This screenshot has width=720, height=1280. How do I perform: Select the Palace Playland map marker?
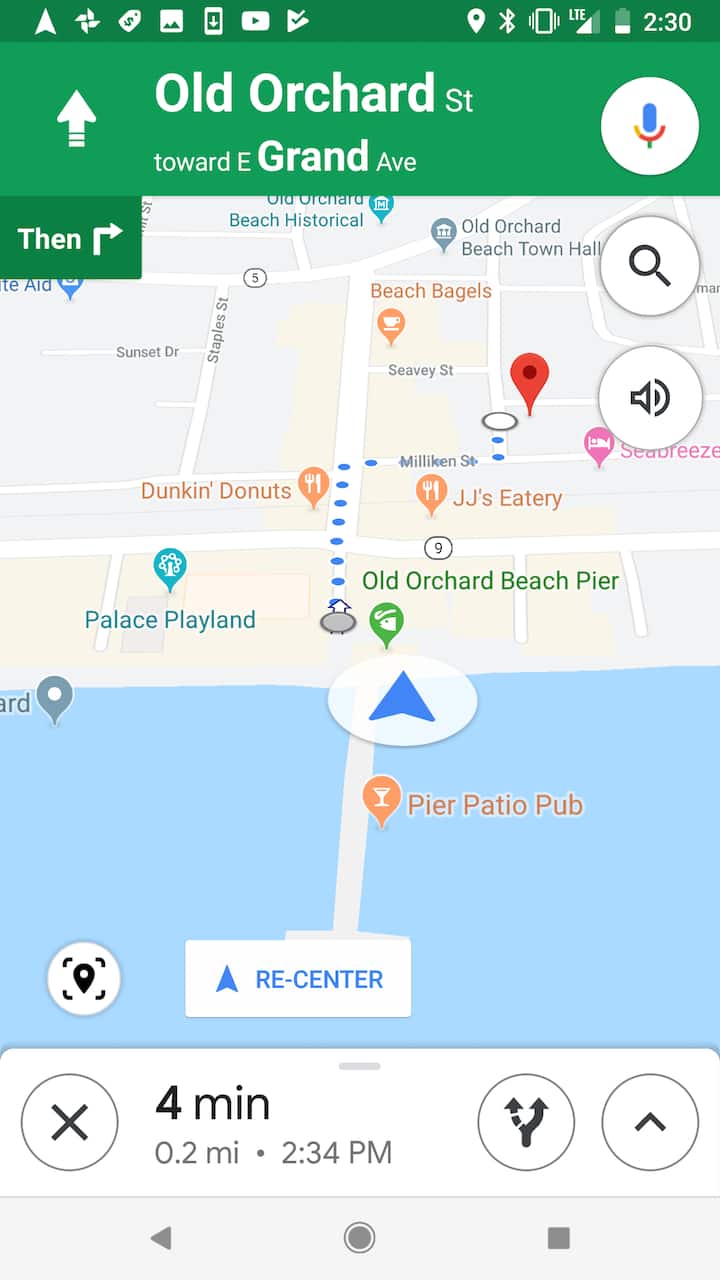170,568
